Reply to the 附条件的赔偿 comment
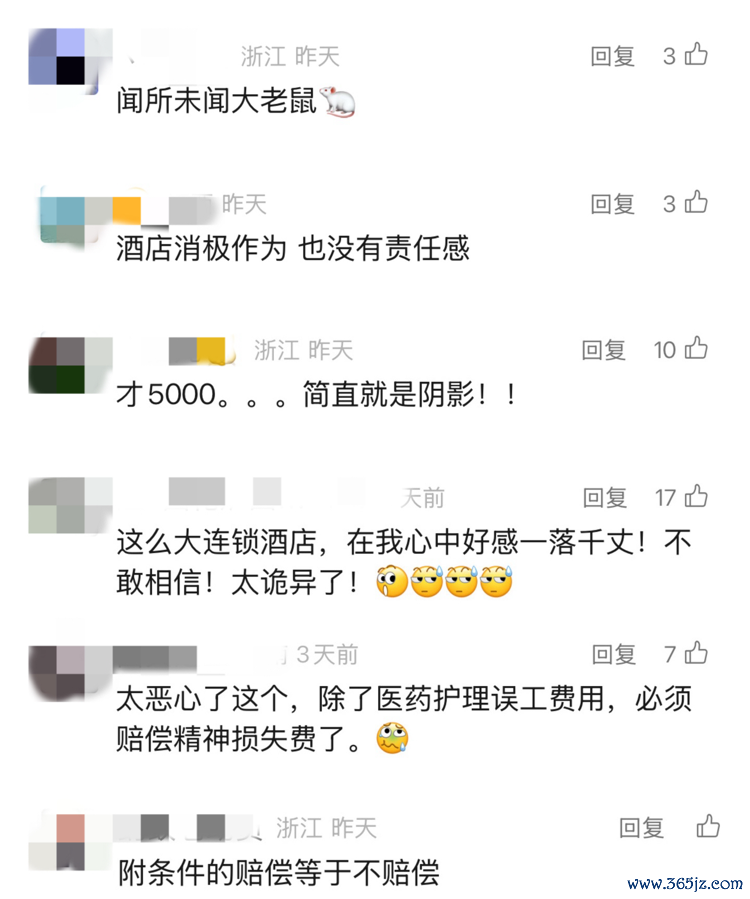 641,828
